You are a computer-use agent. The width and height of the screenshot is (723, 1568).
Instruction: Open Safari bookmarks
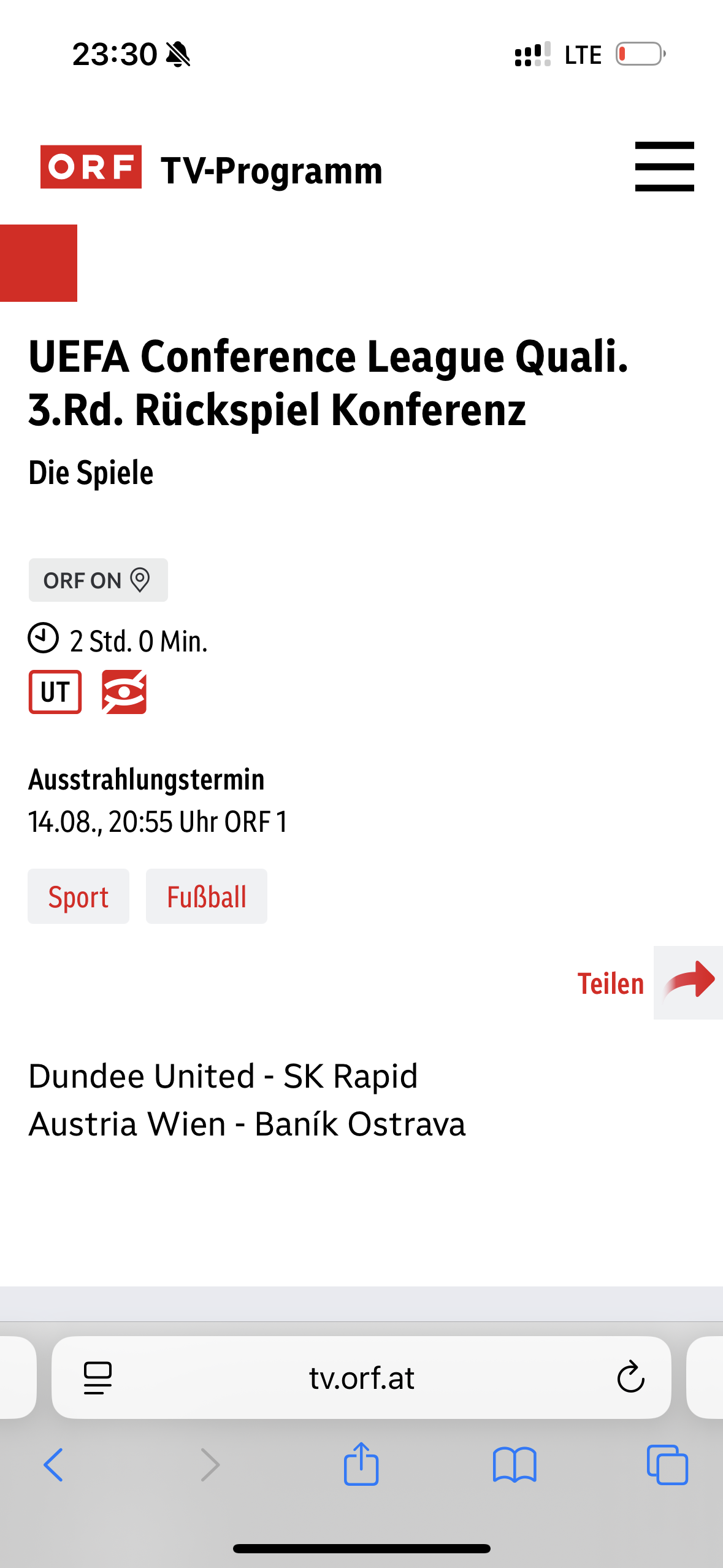click(x=515, y=1465)
